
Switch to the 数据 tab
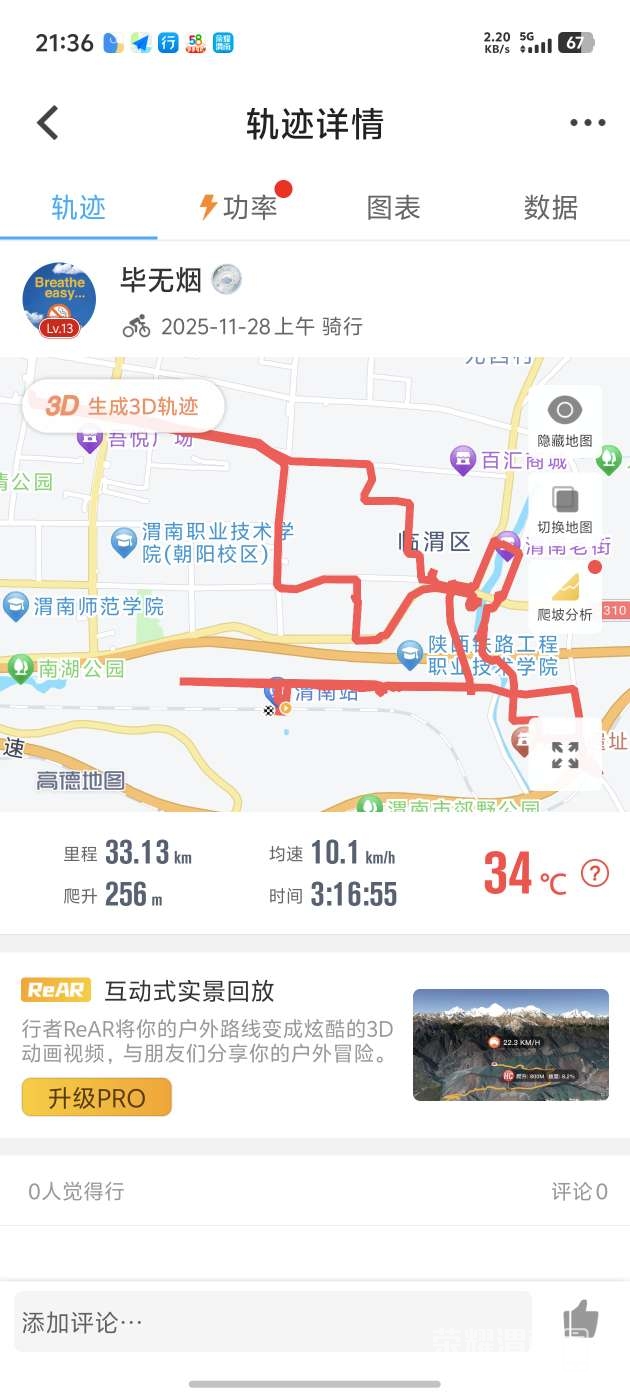point(550,207)
